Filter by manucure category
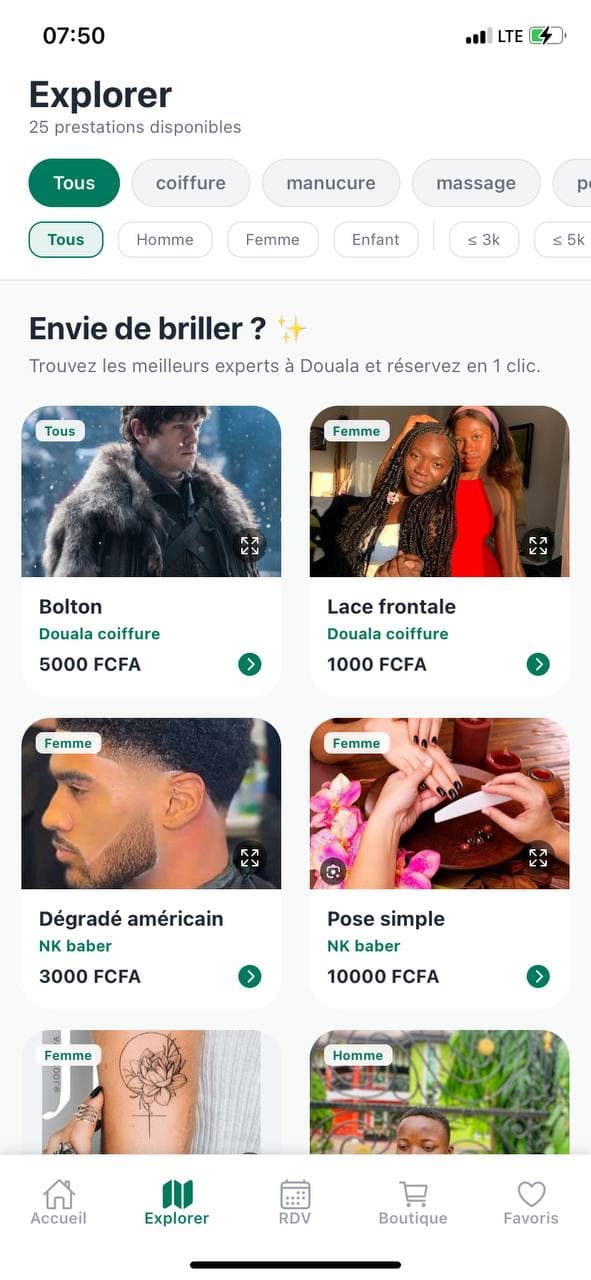 pos(331,183)
